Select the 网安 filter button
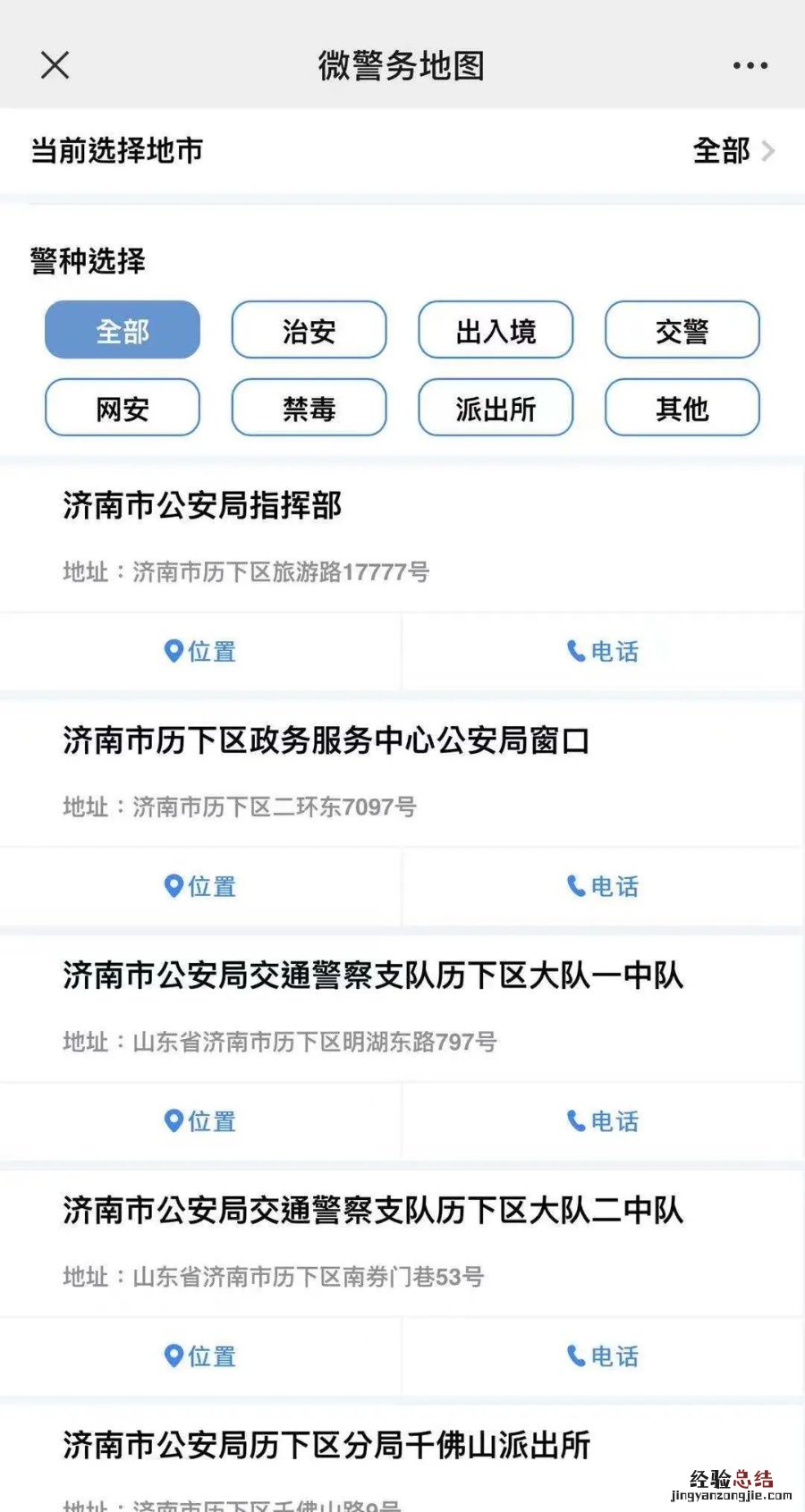 click(x=122, y=408)
